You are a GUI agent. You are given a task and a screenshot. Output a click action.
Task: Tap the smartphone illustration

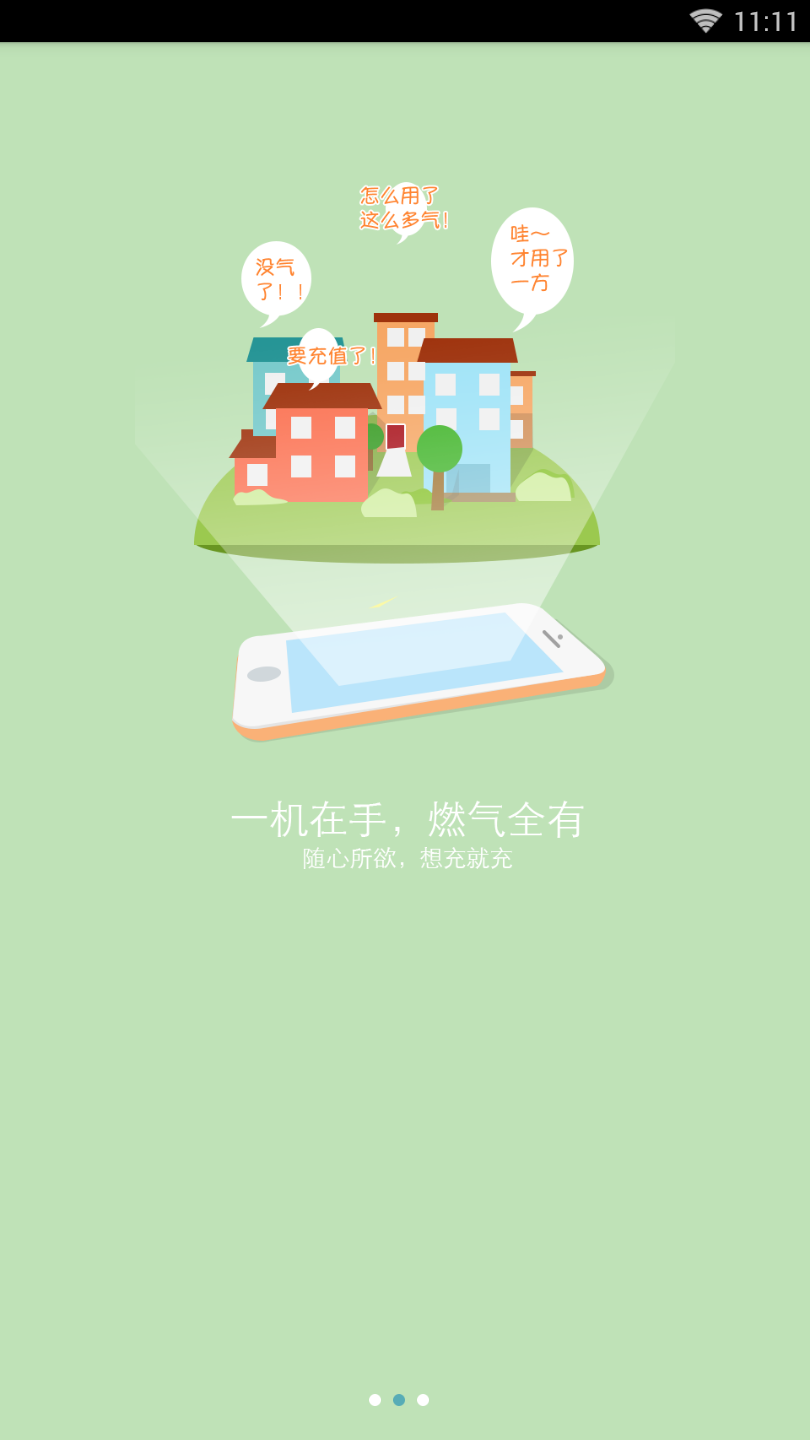pyautogui.click(x=420, y=670)
